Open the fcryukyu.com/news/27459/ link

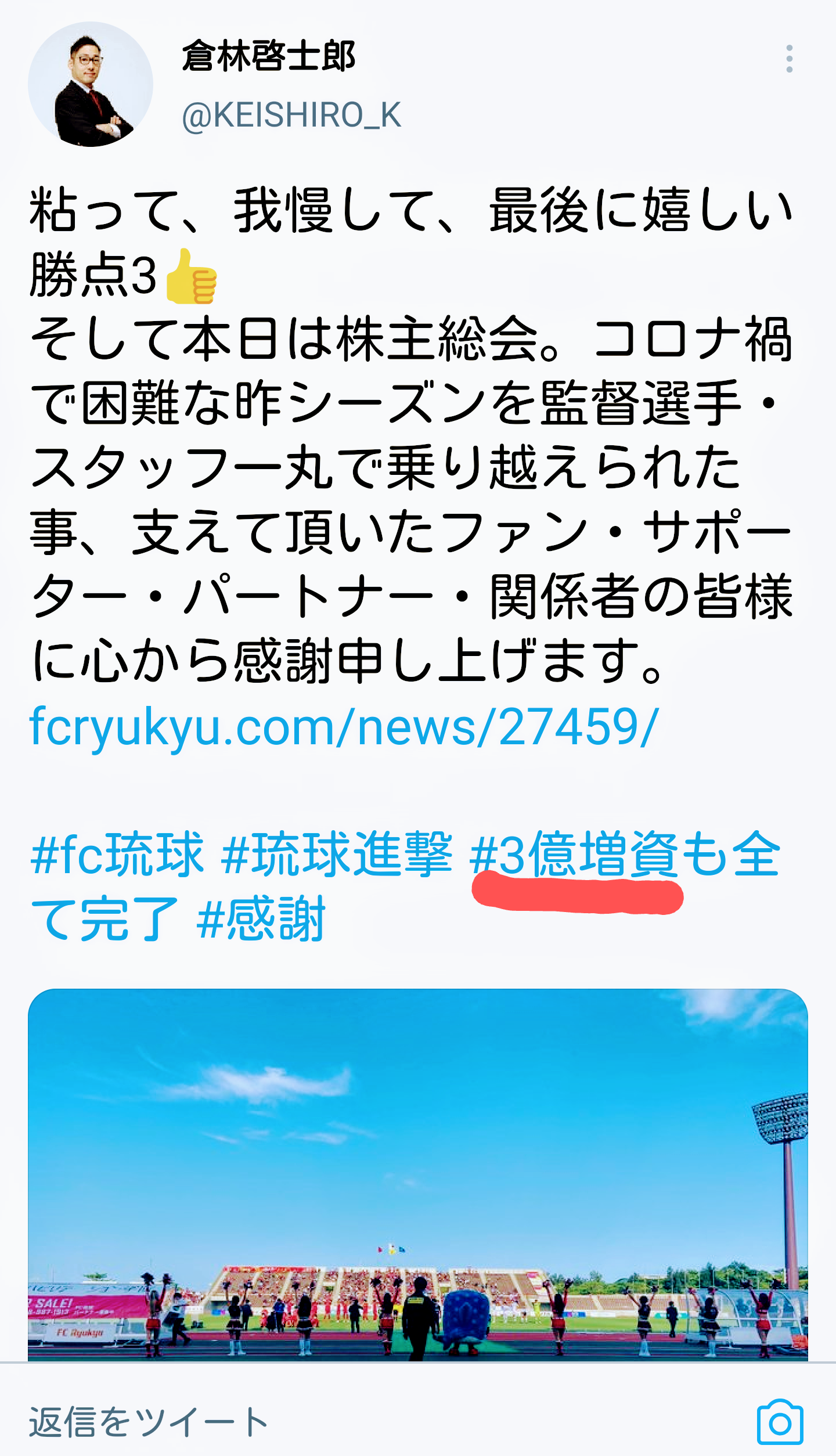pos(344,726)
